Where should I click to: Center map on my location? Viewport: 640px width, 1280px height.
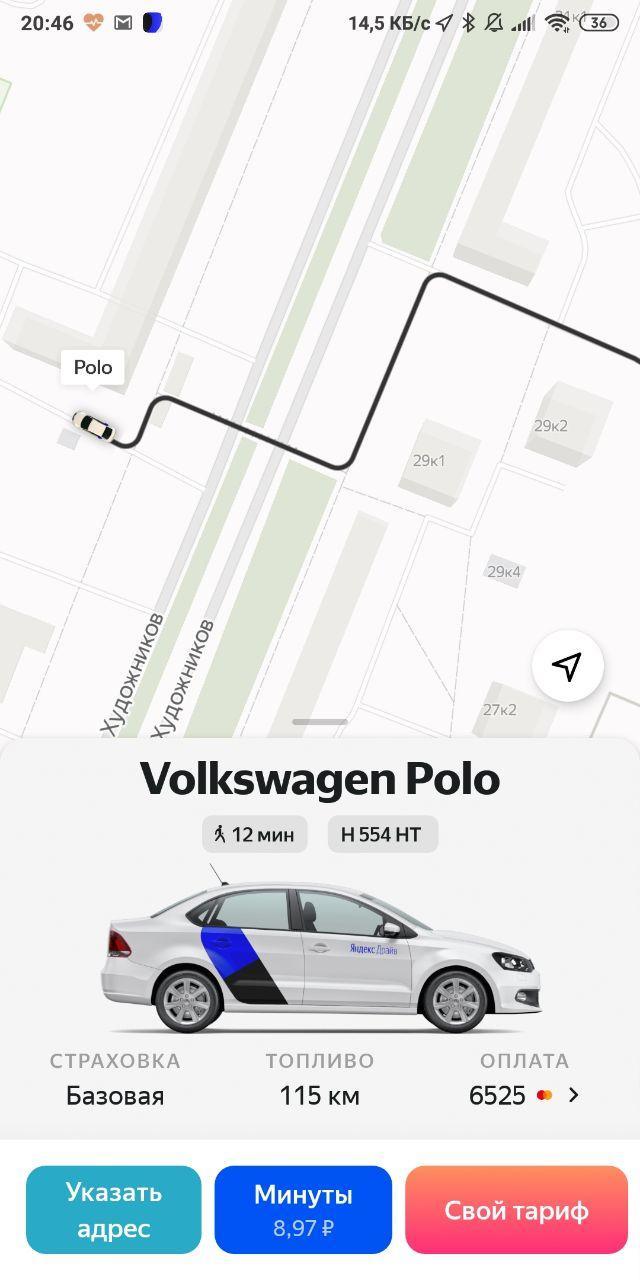(567, 667)
